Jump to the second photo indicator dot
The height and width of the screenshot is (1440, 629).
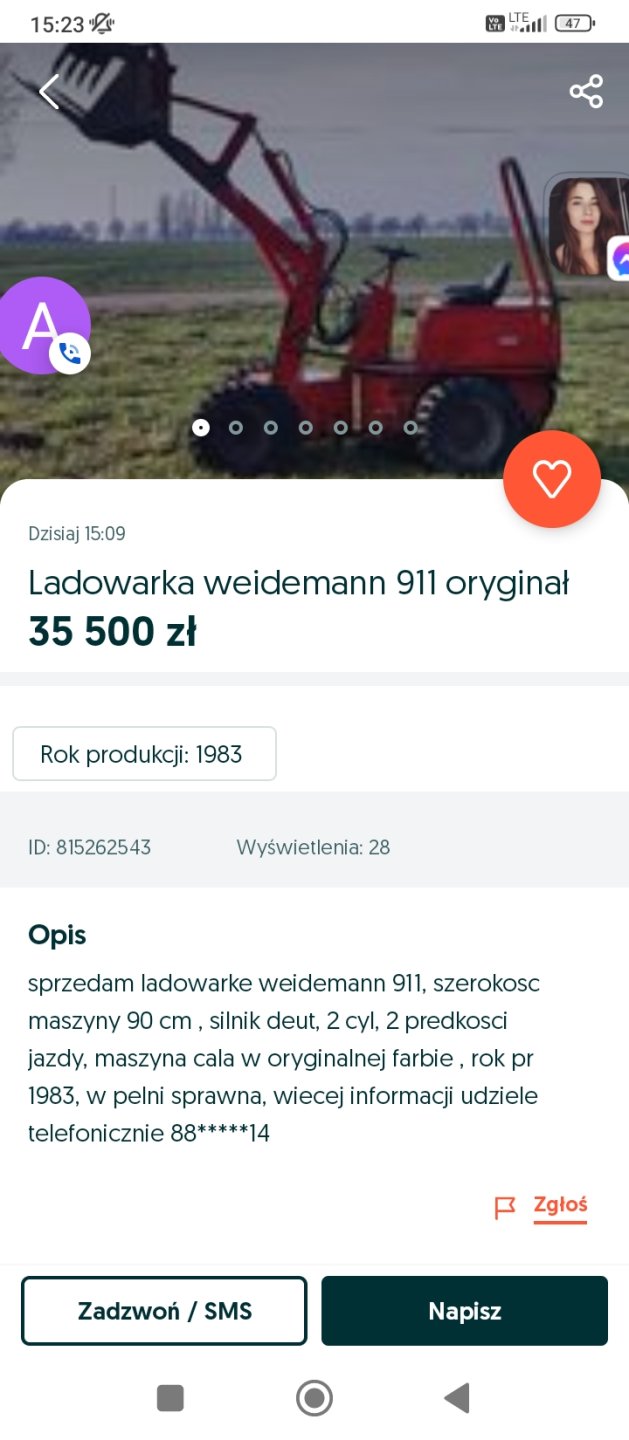(x=236, y=428)
